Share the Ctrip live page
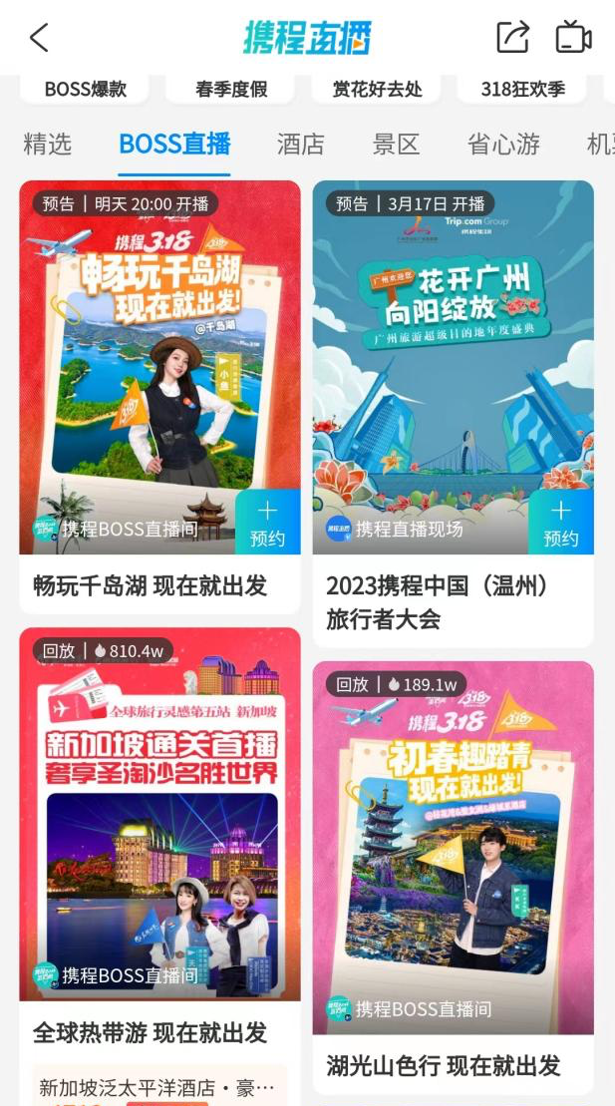615x1106 pixels. coord(513,37)
